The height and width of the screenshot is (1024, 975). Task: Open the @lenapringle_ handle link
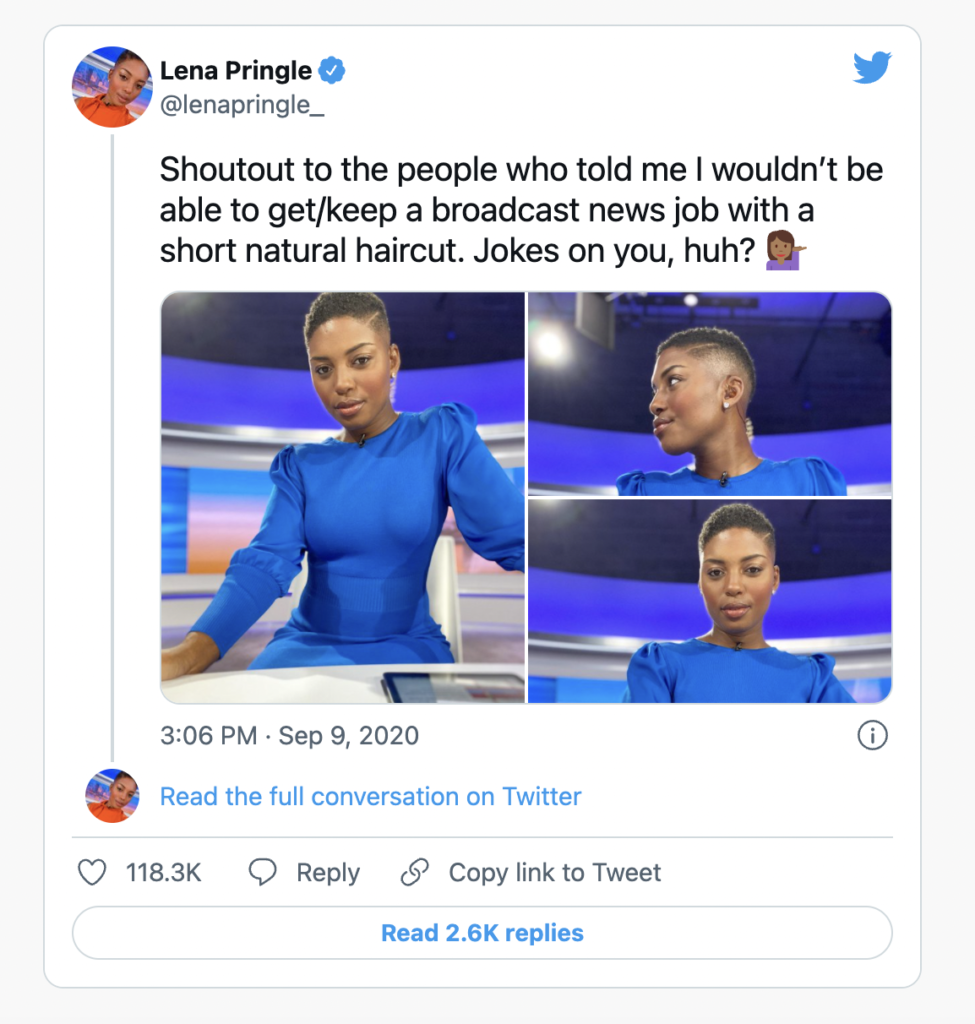click(242, 105)
